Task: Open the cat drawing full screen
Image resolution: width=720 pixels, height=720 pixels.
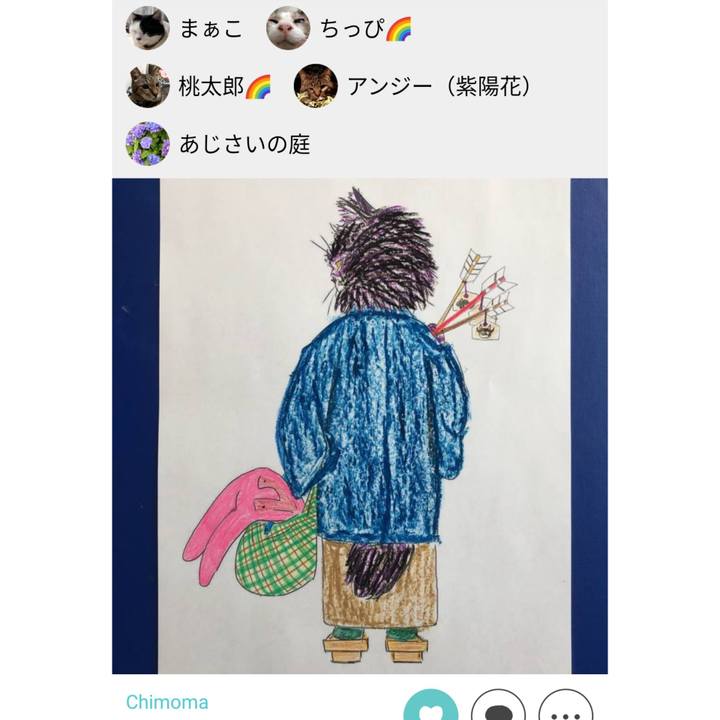Action: (x=360, y=425)
